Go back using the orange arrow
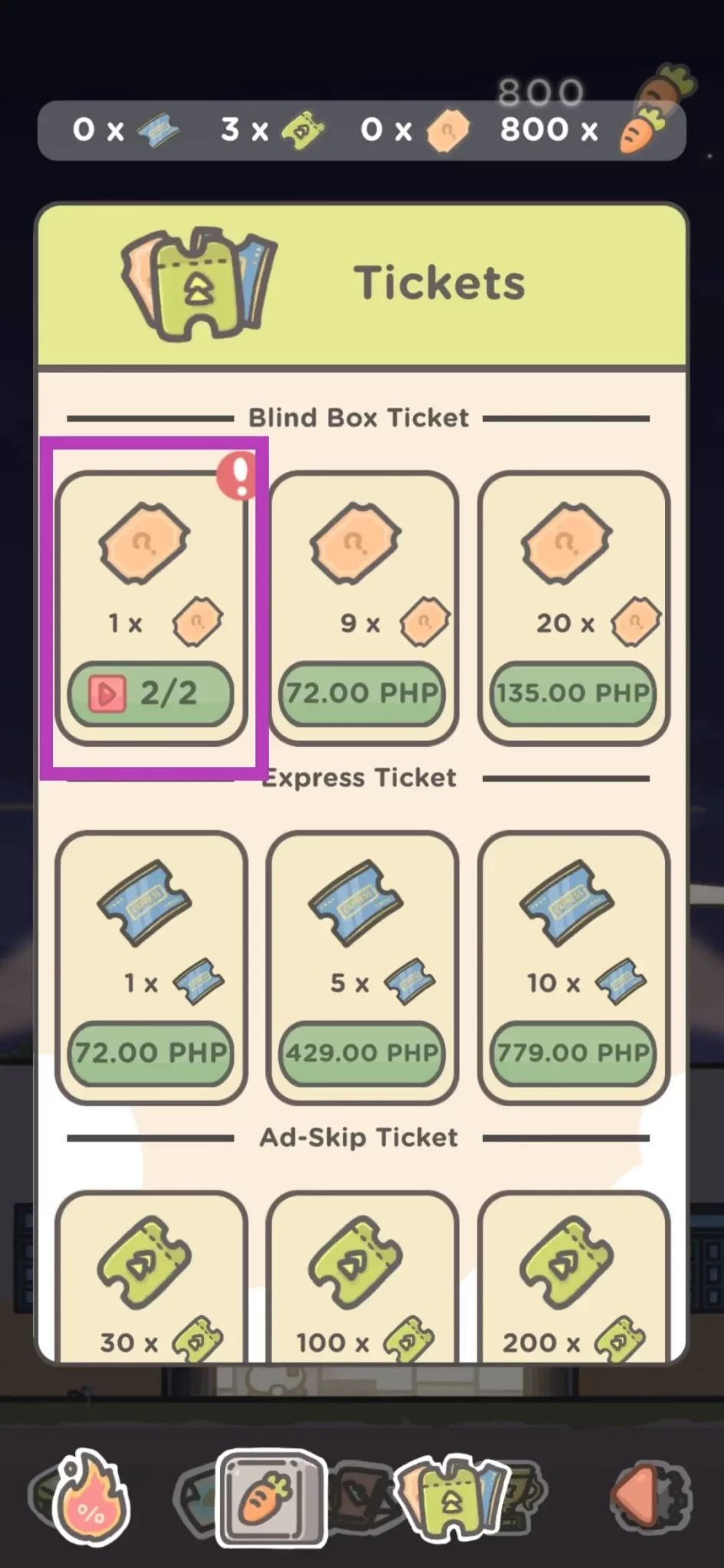724x1568 pixels. coord(645,1497)
